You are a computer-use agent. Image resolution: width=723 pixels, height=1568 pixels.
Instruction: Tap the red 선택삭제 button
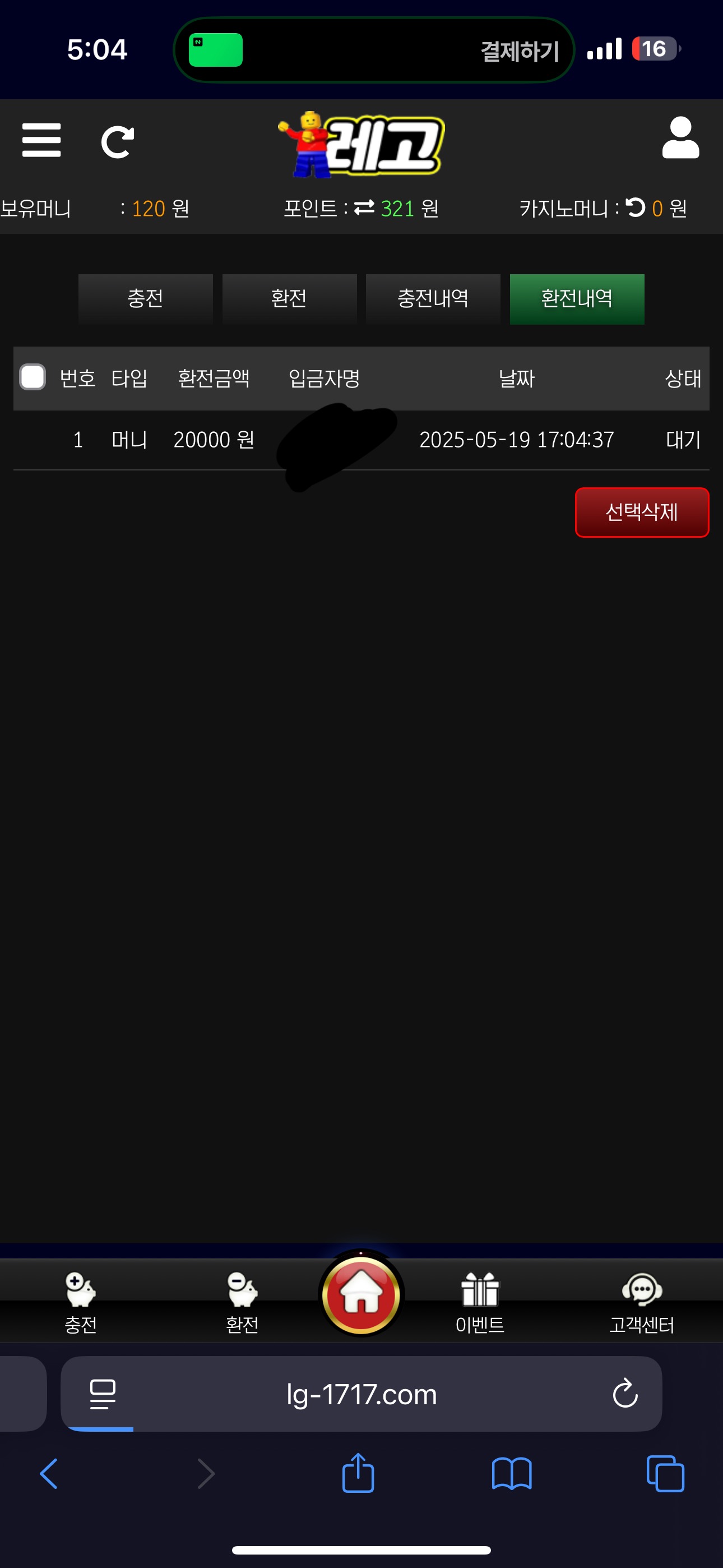pos(641,512)
